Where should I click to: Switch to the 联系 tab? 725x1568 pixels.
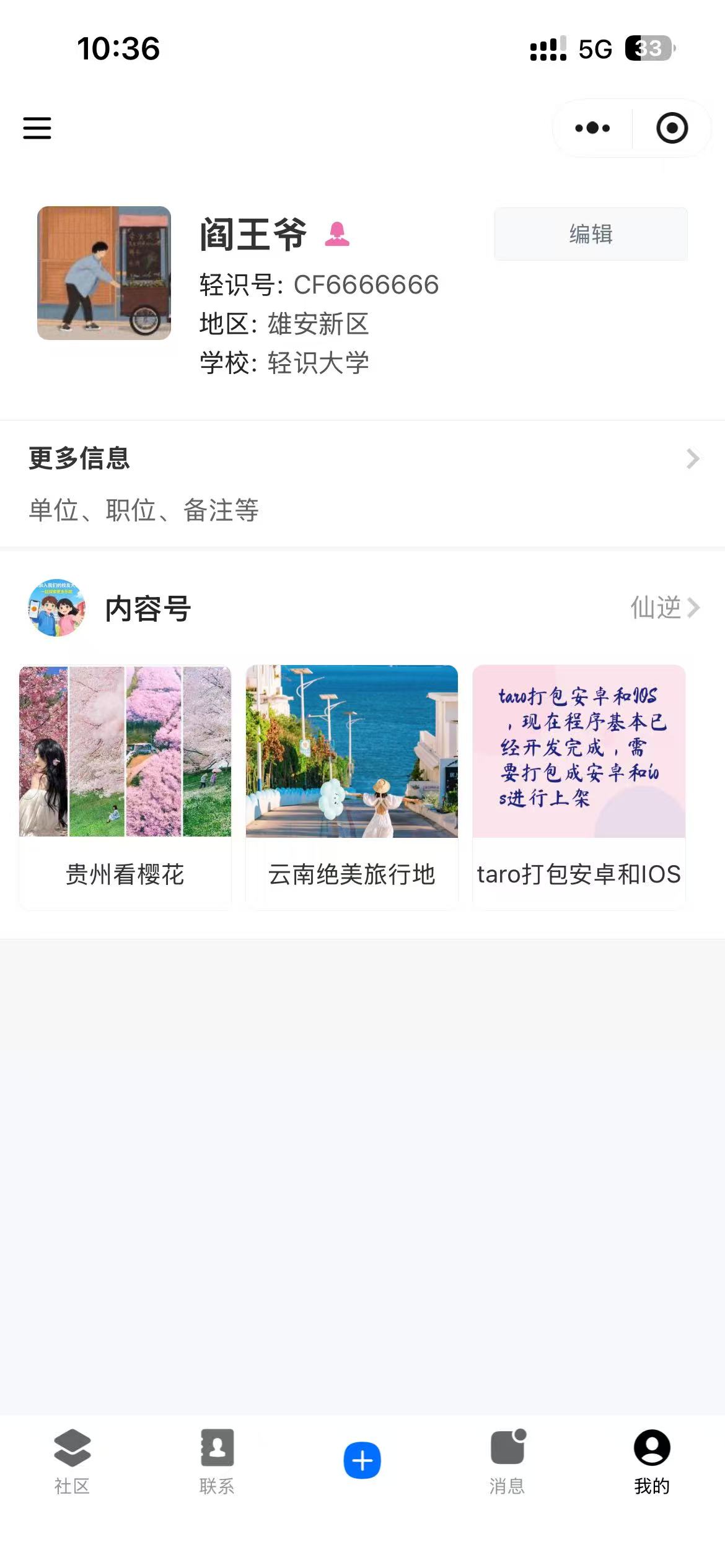click(x=217, y=1461)
